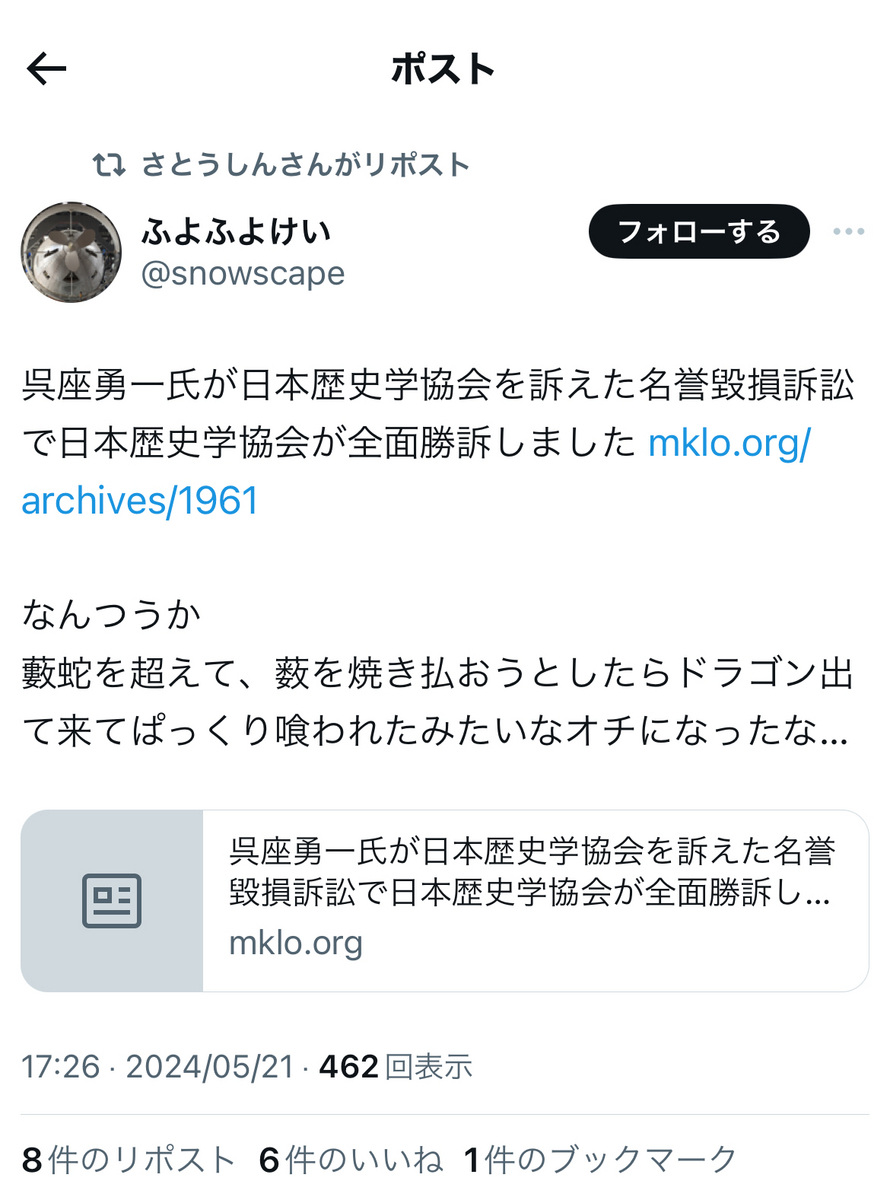
Task: Open さとうしんさんがリポスト reposter profile
Action: coord(304,164)
